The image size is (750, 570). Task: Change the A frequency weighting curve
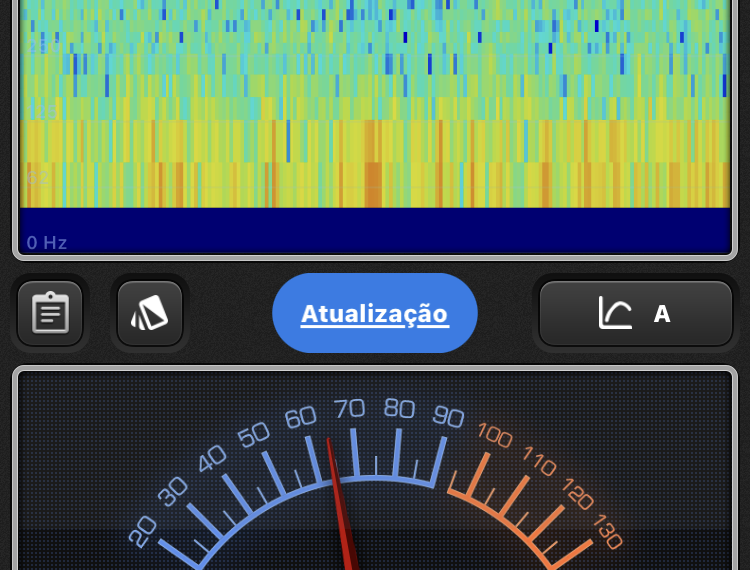(636, 314)
